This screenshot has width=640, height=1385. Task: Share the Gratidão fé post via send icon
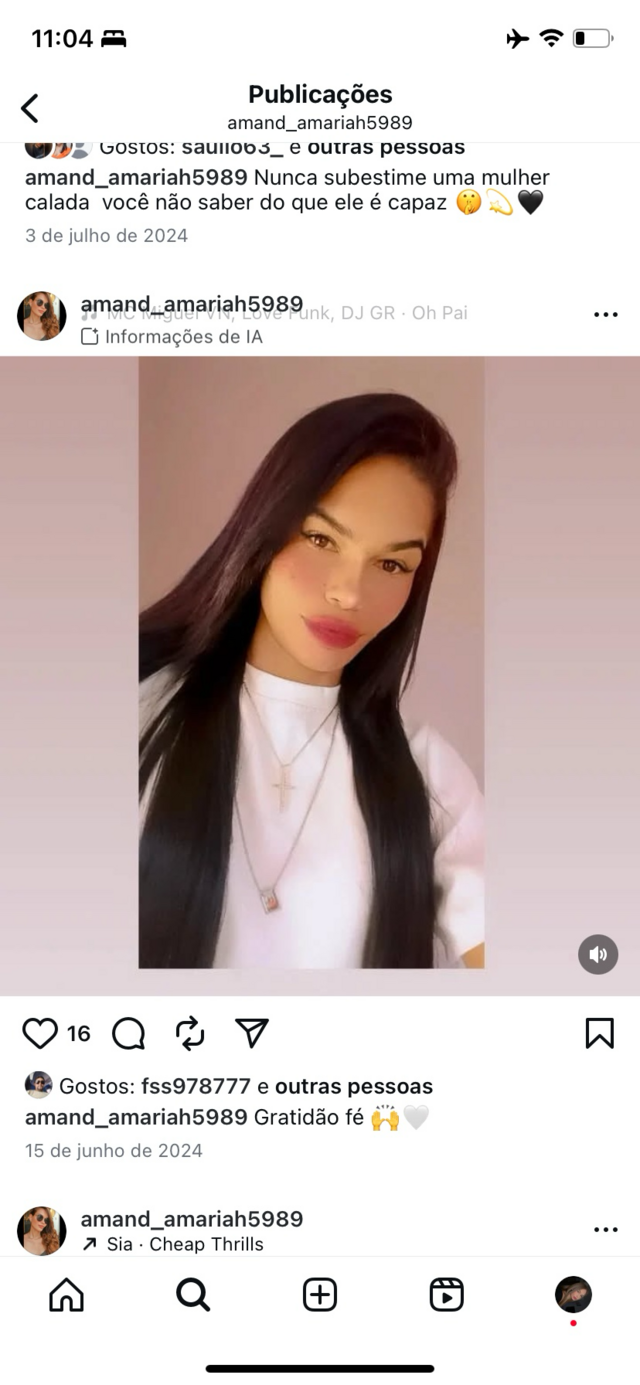coord(252,1033)
